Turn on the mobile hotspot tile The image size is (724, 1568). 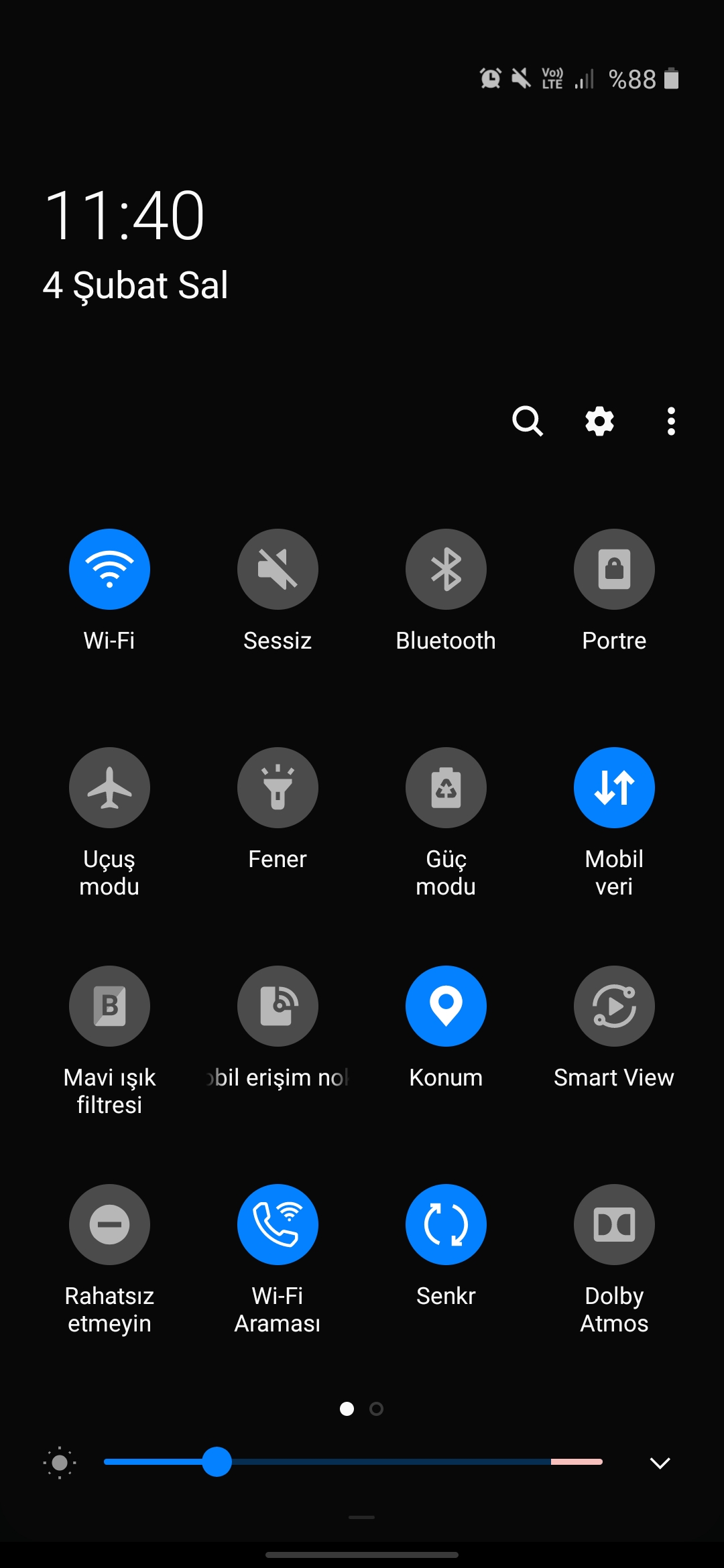click(278, 1006)
